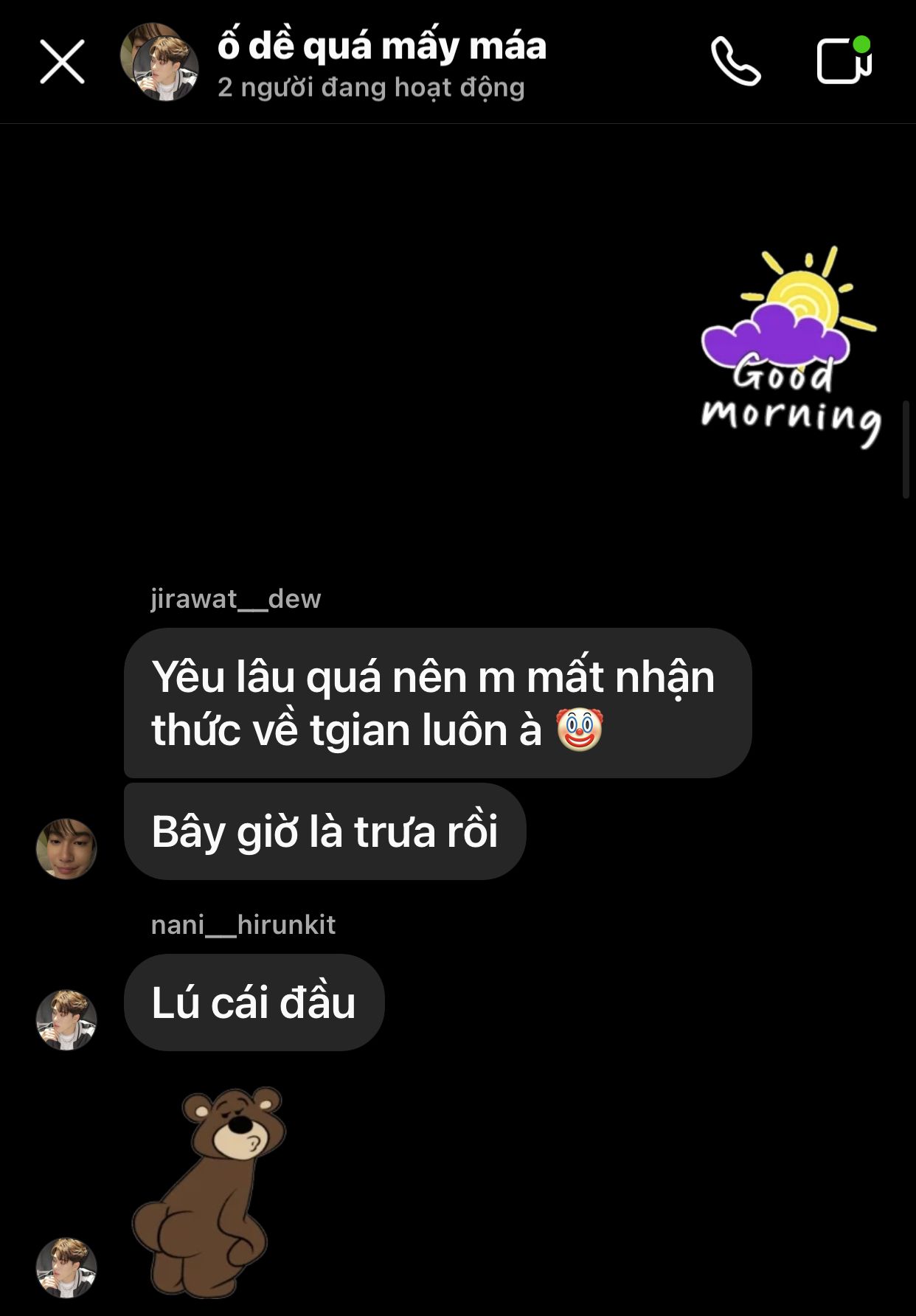Open the brown bear sticker
The height and width of the screenshot is (1316, 916).
[210, 1191]
